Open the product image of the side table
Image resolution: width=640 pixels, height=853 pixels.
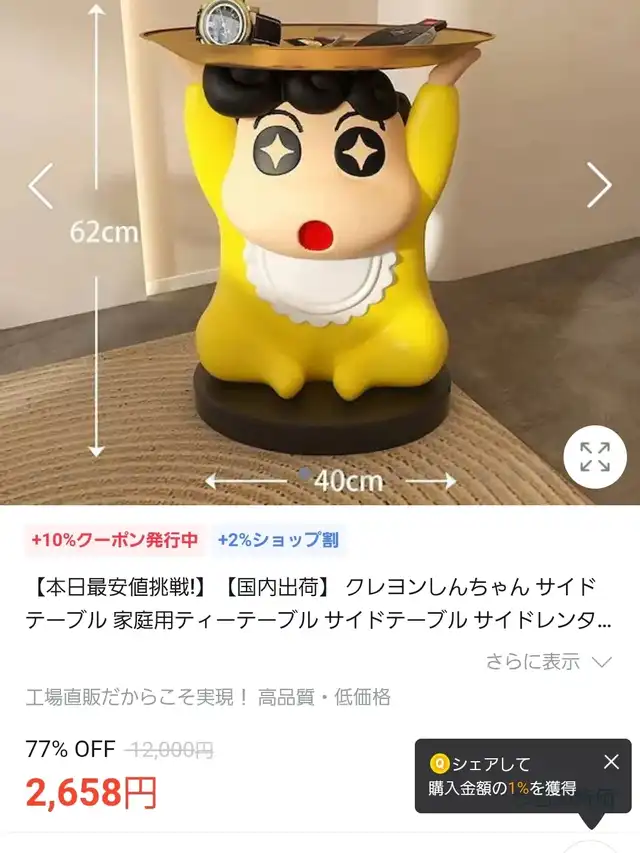click(320, 252)
